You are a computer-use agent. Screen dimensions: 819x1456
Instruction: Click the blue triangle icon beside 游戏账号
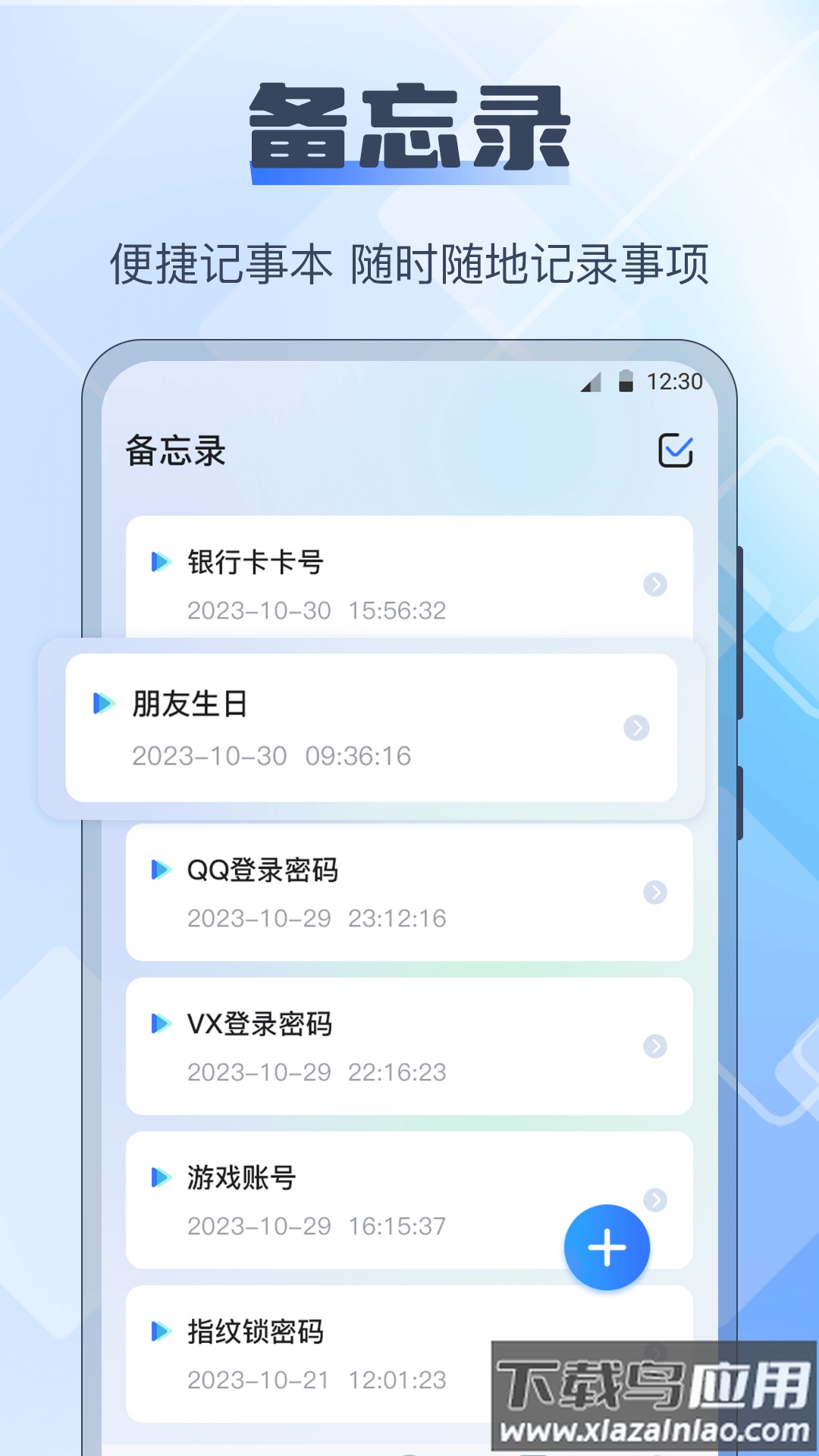(160, 1177)
